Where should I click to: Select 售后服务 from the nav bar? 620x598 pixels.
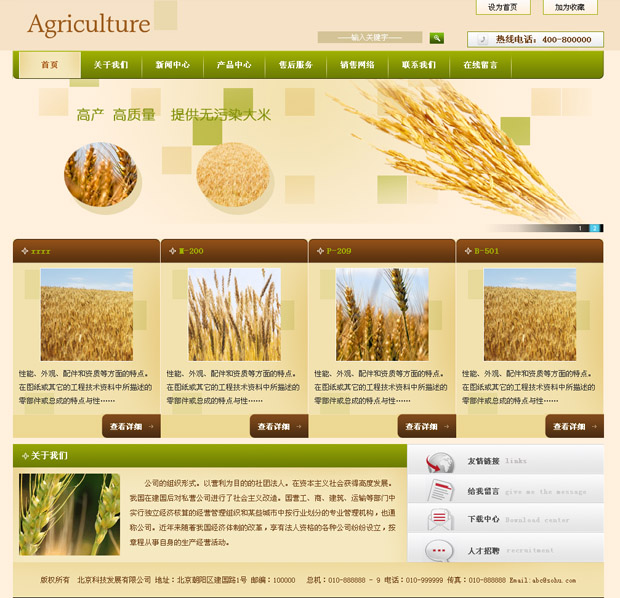pyautogui.click(x=296, y=65)
